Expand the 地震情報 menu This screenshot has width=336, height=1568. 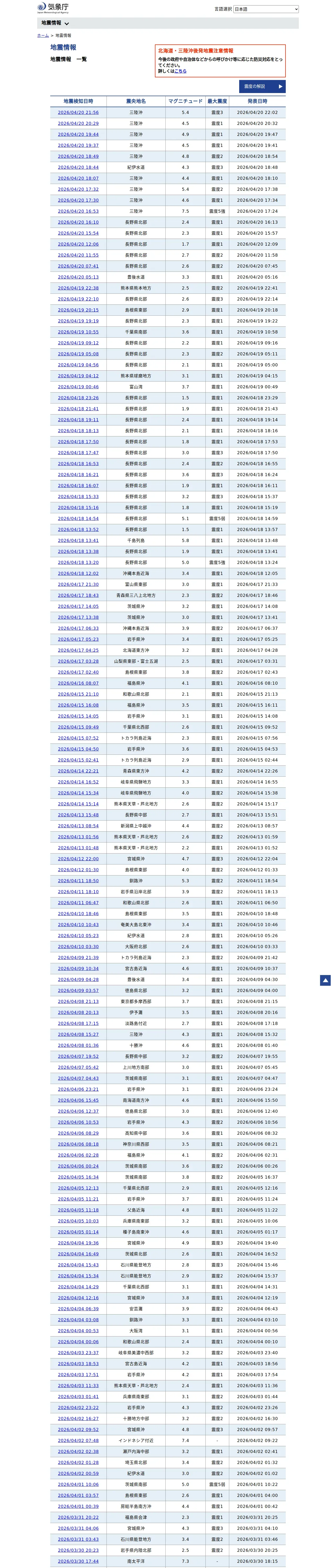pos(55,23)
